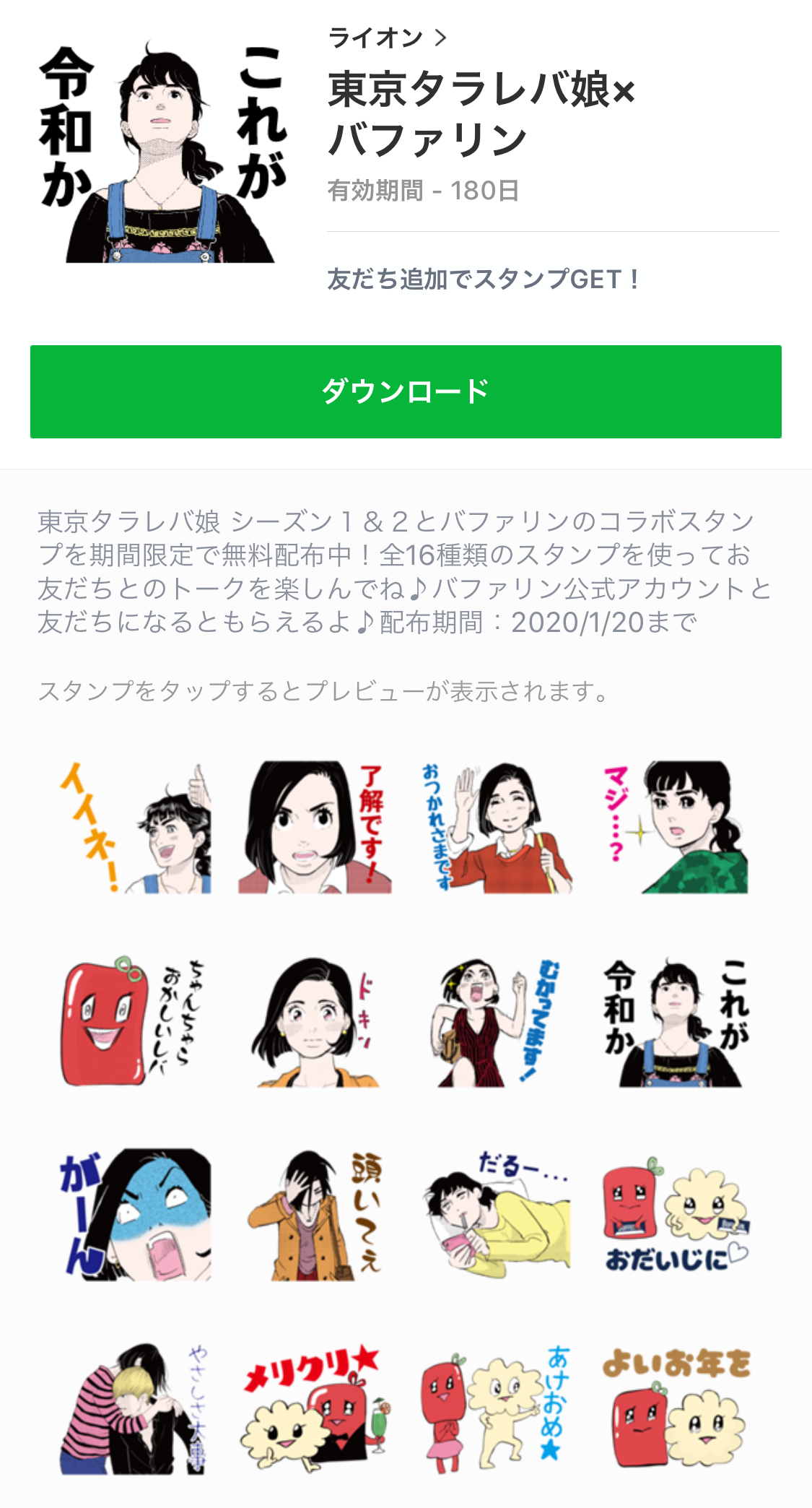Select the 頭いてえ headache sticker
The width and height of the screenshot is (812, 1508).
pyautogui.click(x=315, y=1215)
